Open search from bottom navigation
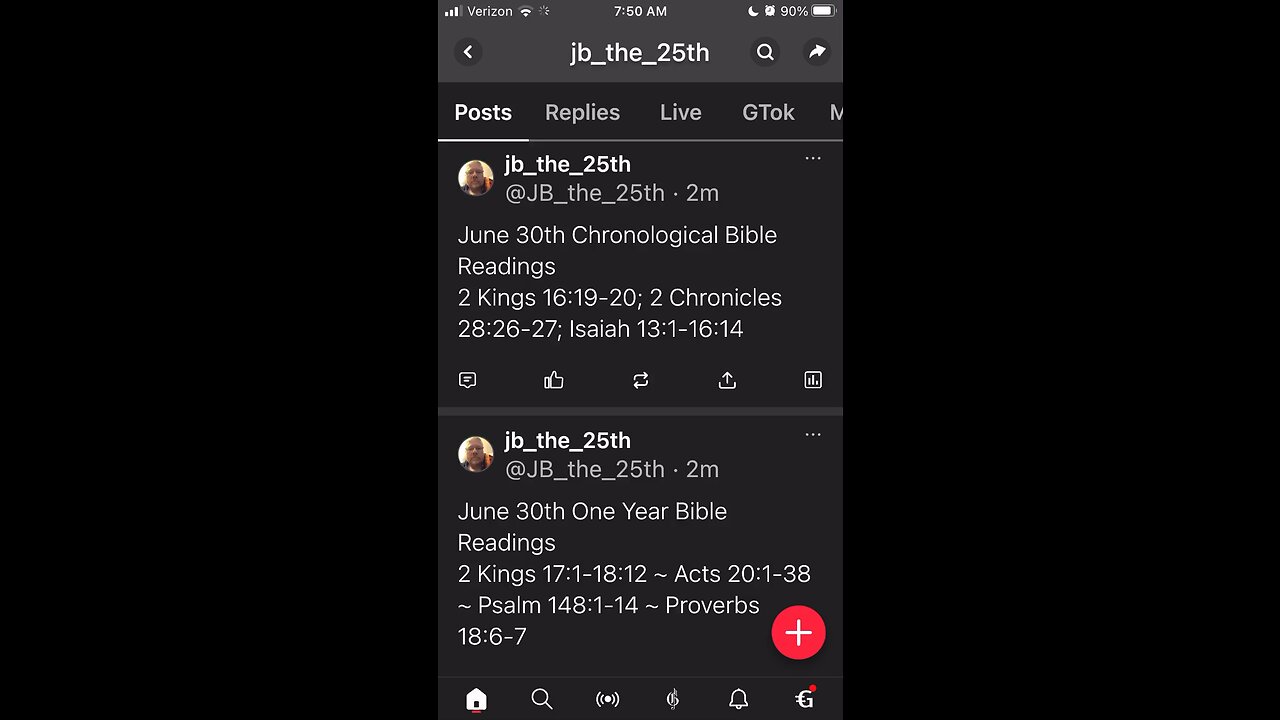The width and height of the screenshot is (1280, 720). pos(542,699)
